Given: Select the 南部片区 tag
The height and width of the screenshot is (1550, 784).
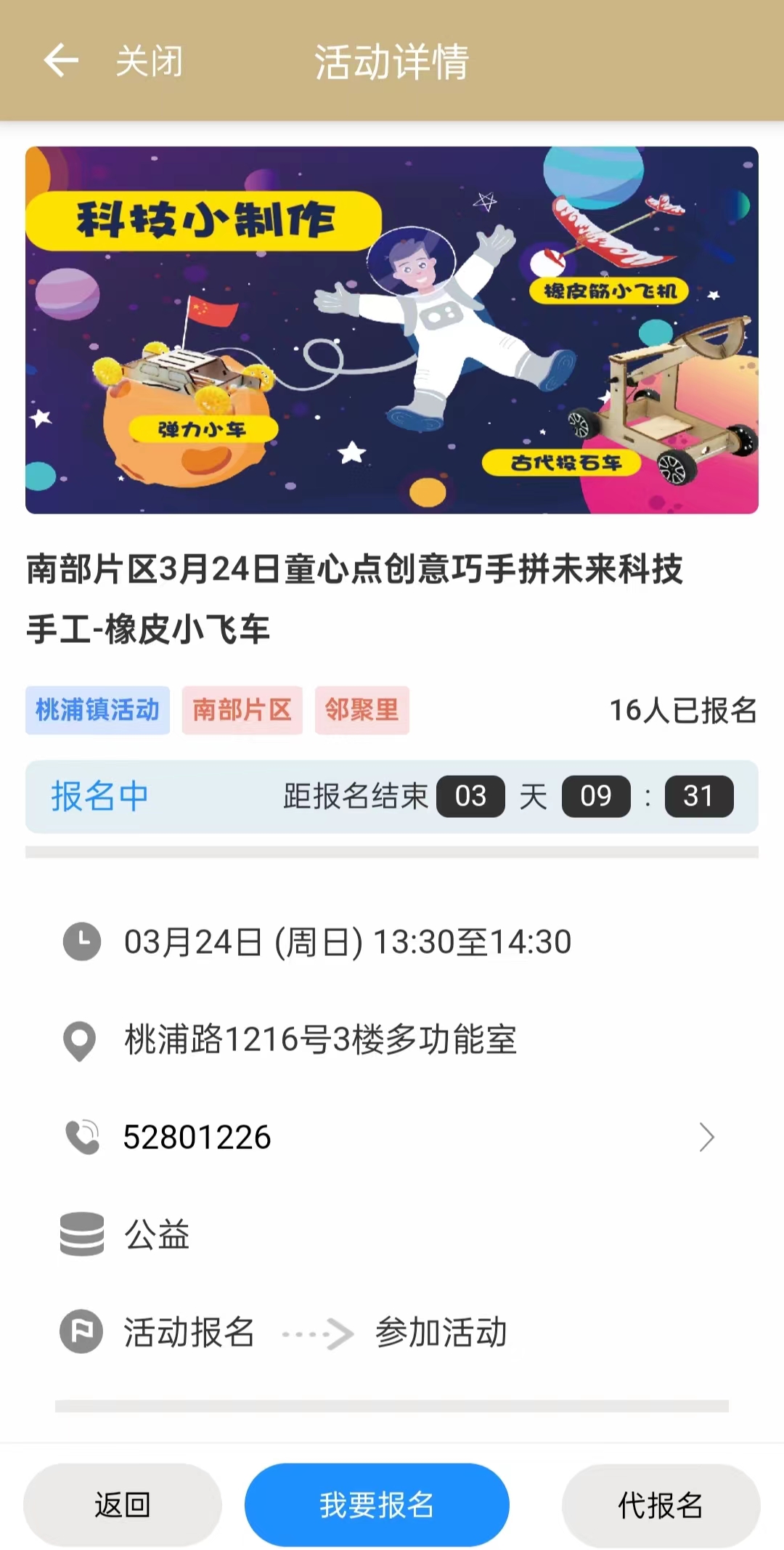Looking at the screenshot, I should pyautogui.click(x=242, y=710).
